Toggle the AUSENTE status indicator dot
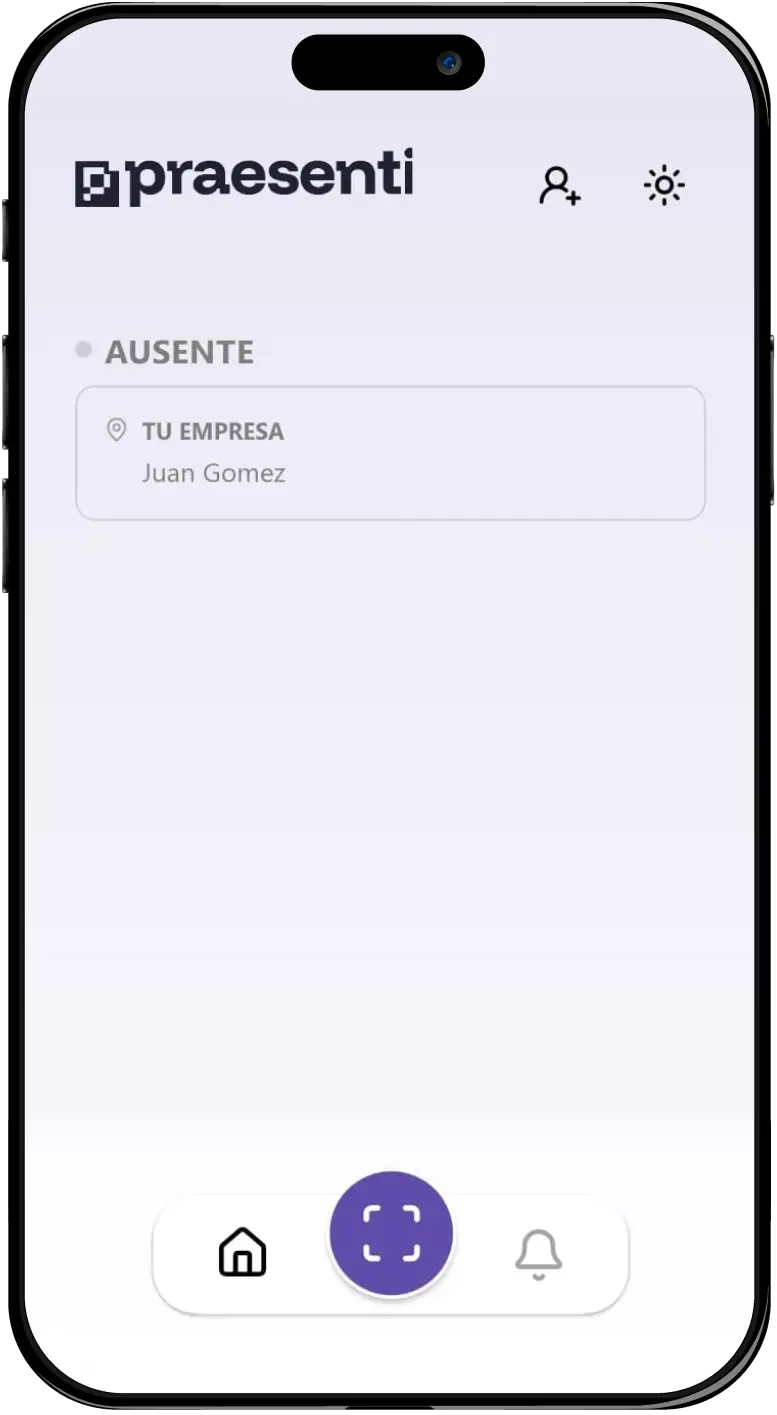Screen dimensions: 777x1415 click(x=83, y=349)
